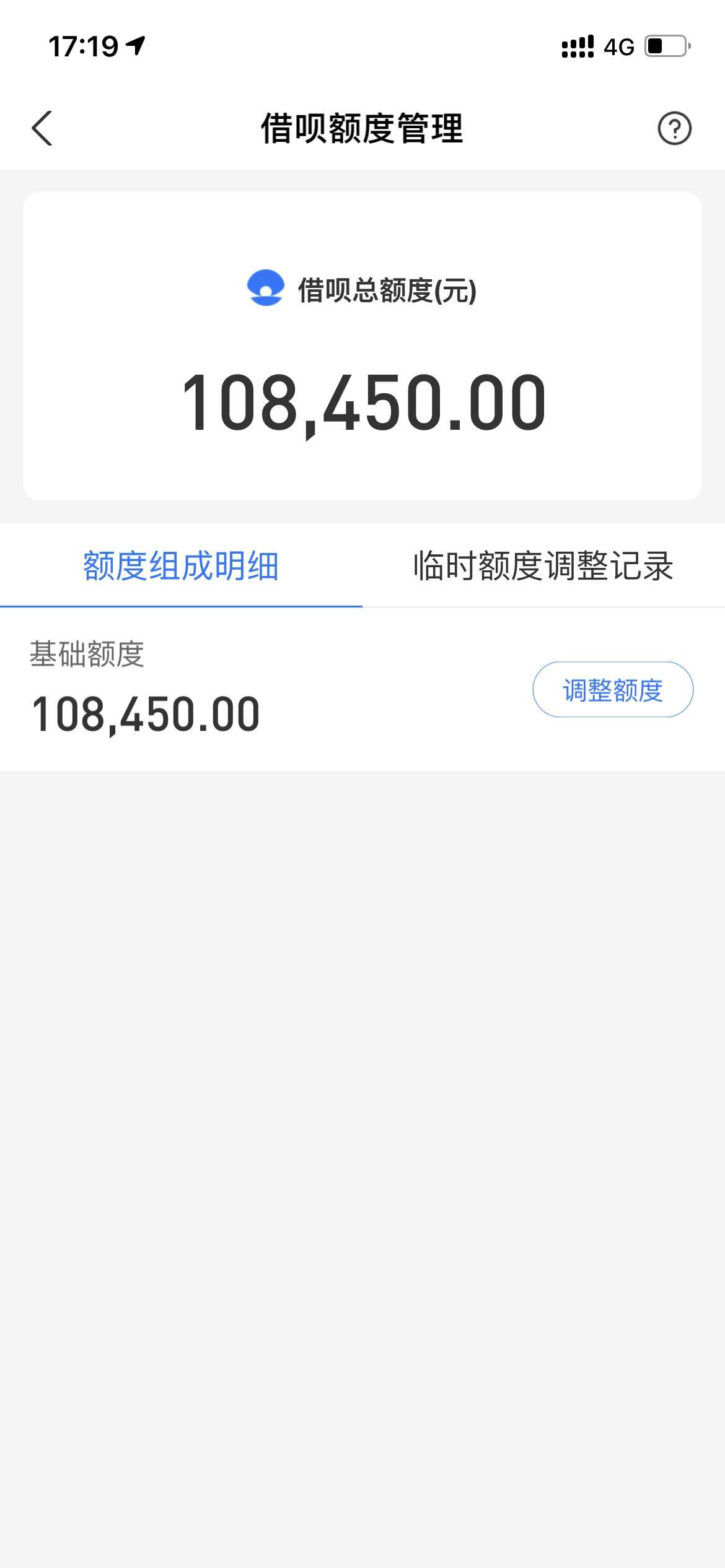This screenshot has width=725, height=1568.
Task: Switch to 临时额度调整记录 tab
Action: click(543, 566)
